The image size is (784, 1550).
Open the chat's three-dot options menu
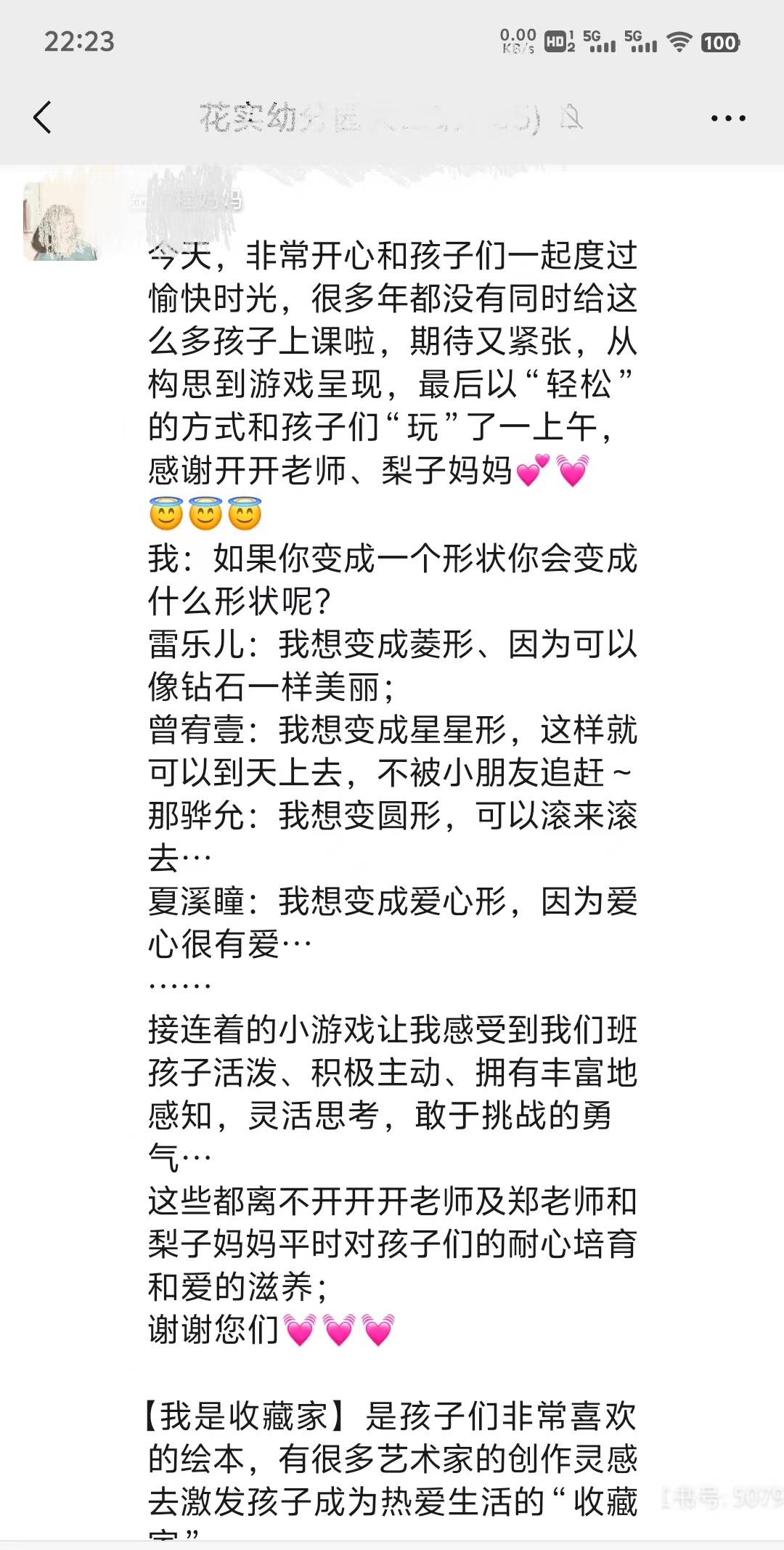coord(727,118)
